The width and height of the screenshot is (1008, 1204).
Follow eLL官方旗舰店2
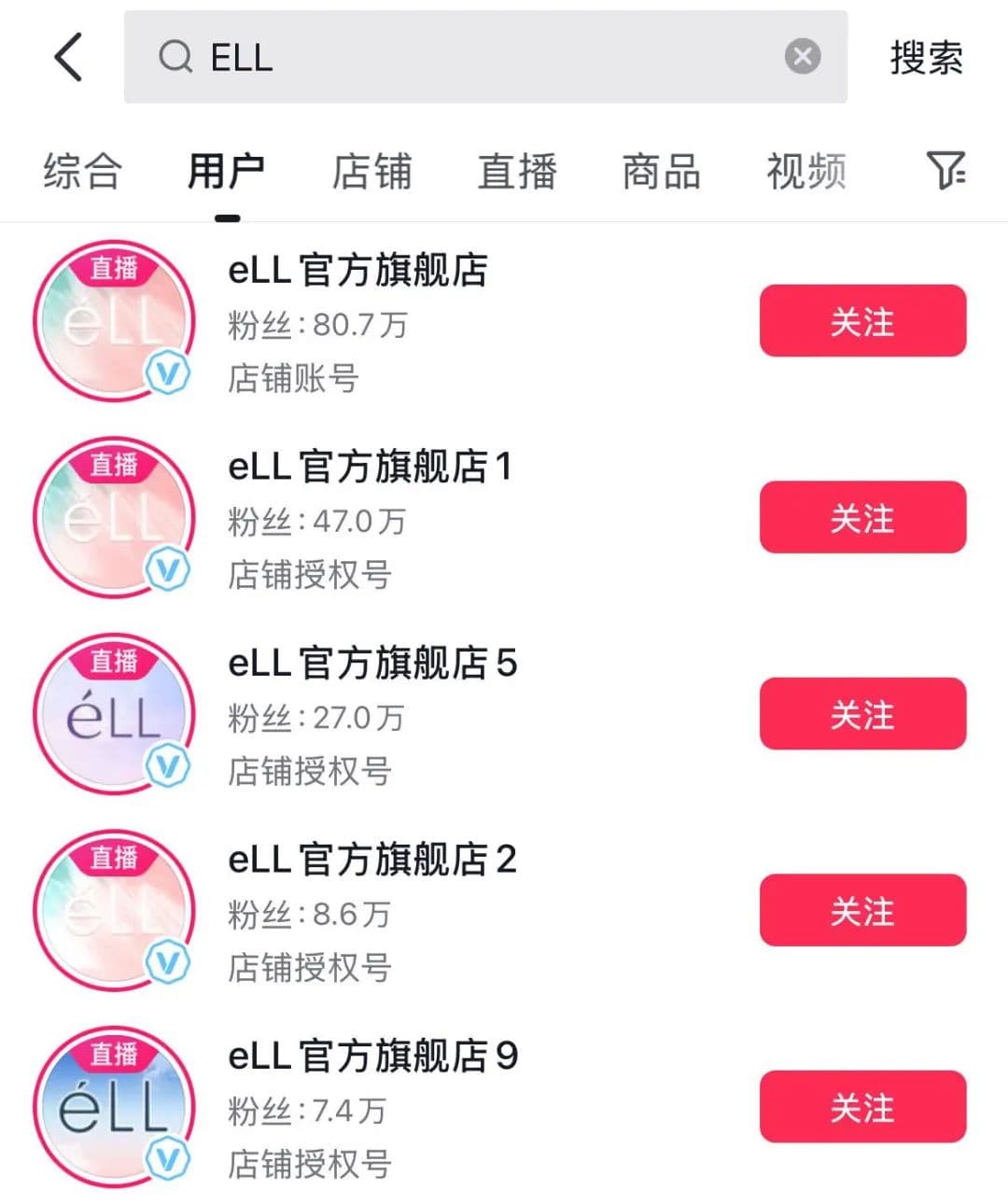pos(862,910)
